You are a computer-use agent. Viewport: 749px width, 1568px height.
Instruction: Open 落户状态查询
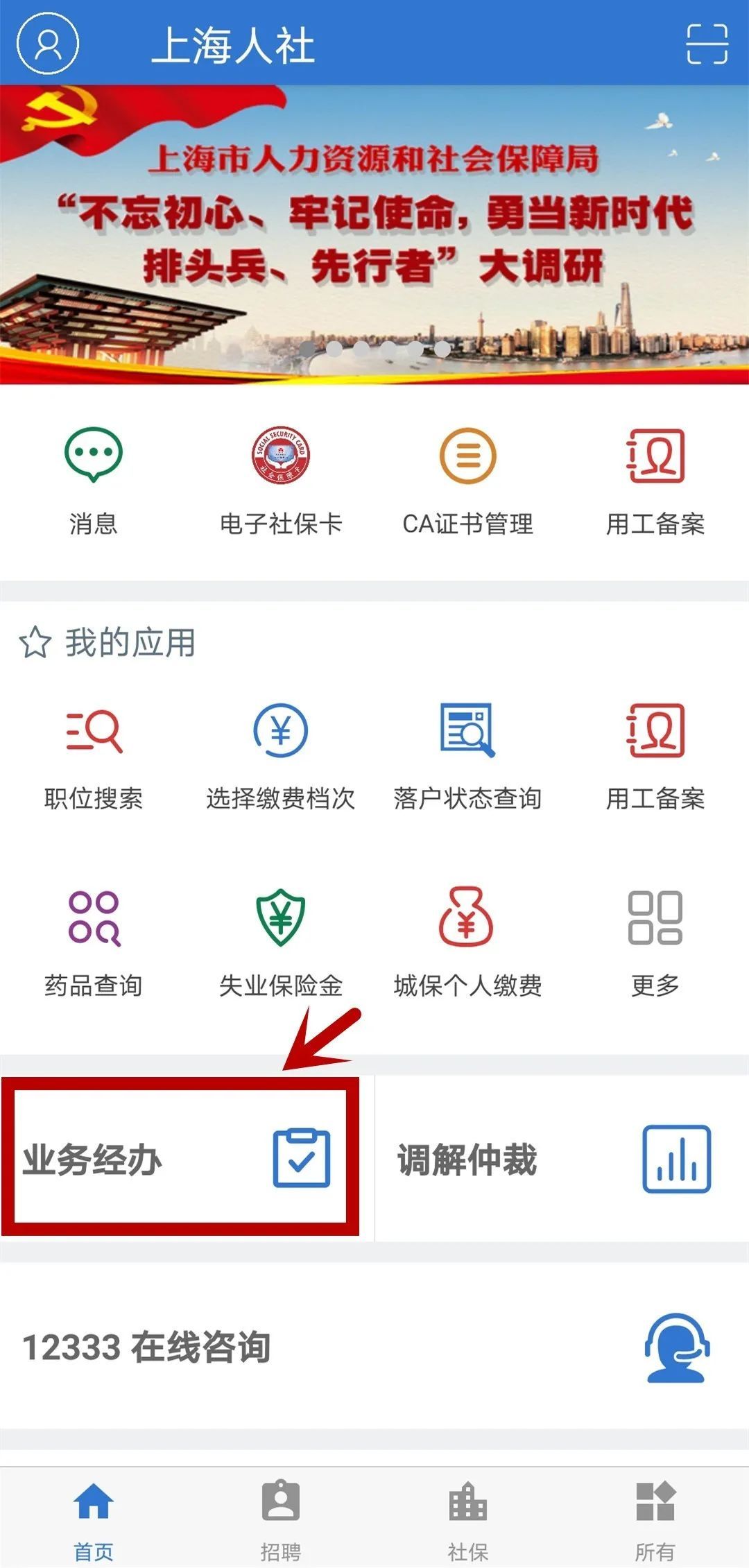[468, 756]
